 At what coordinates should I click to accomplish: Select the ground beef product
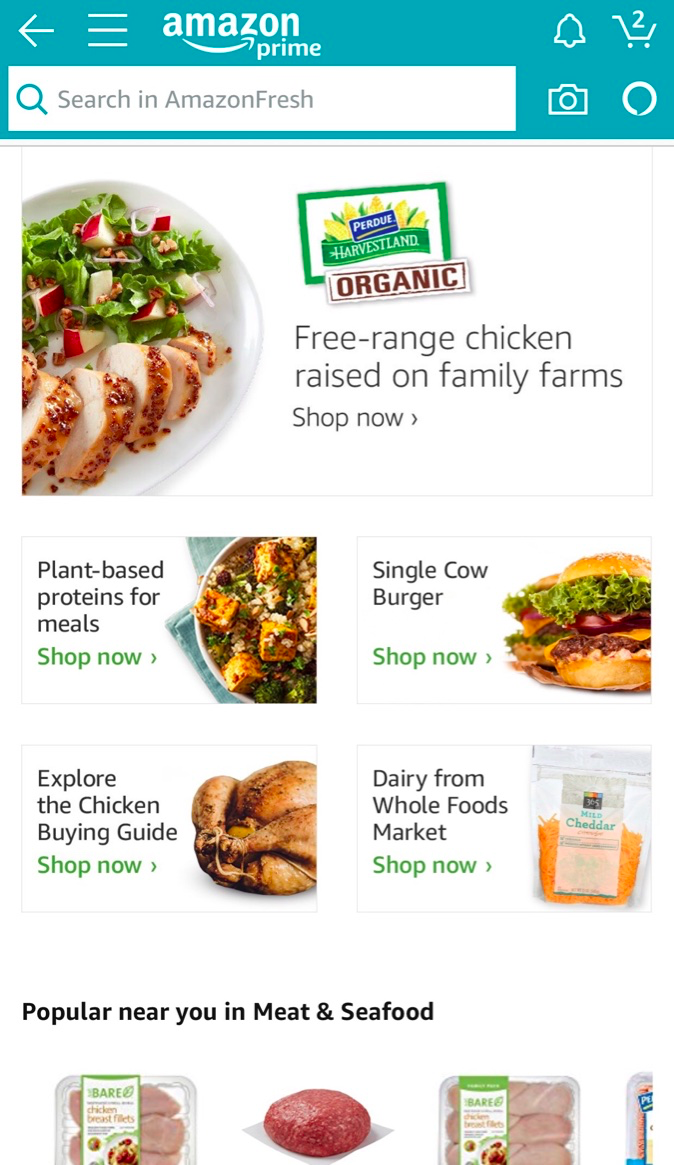coord(317,1120)
